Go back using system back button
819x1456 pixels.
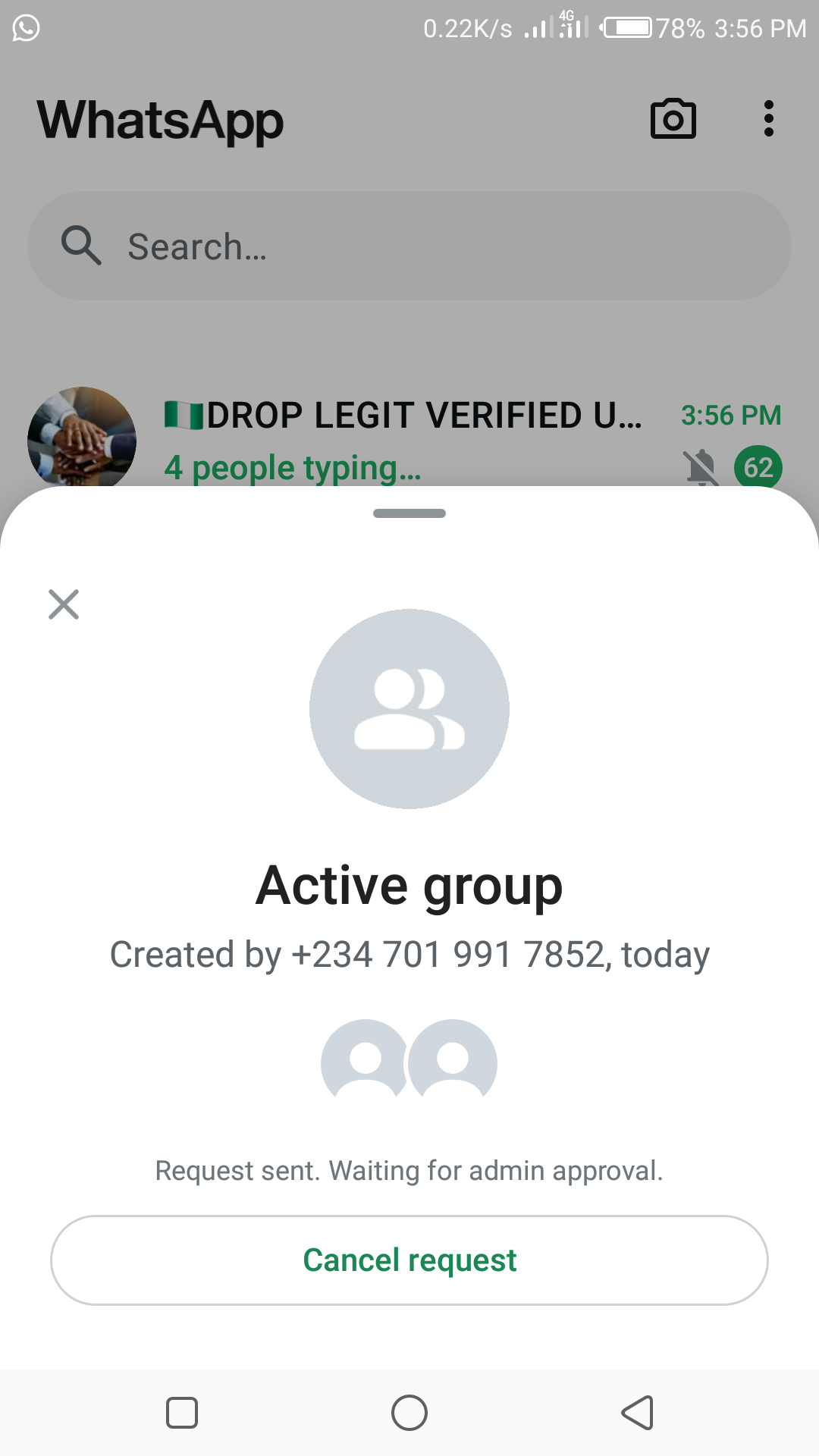637,1413
